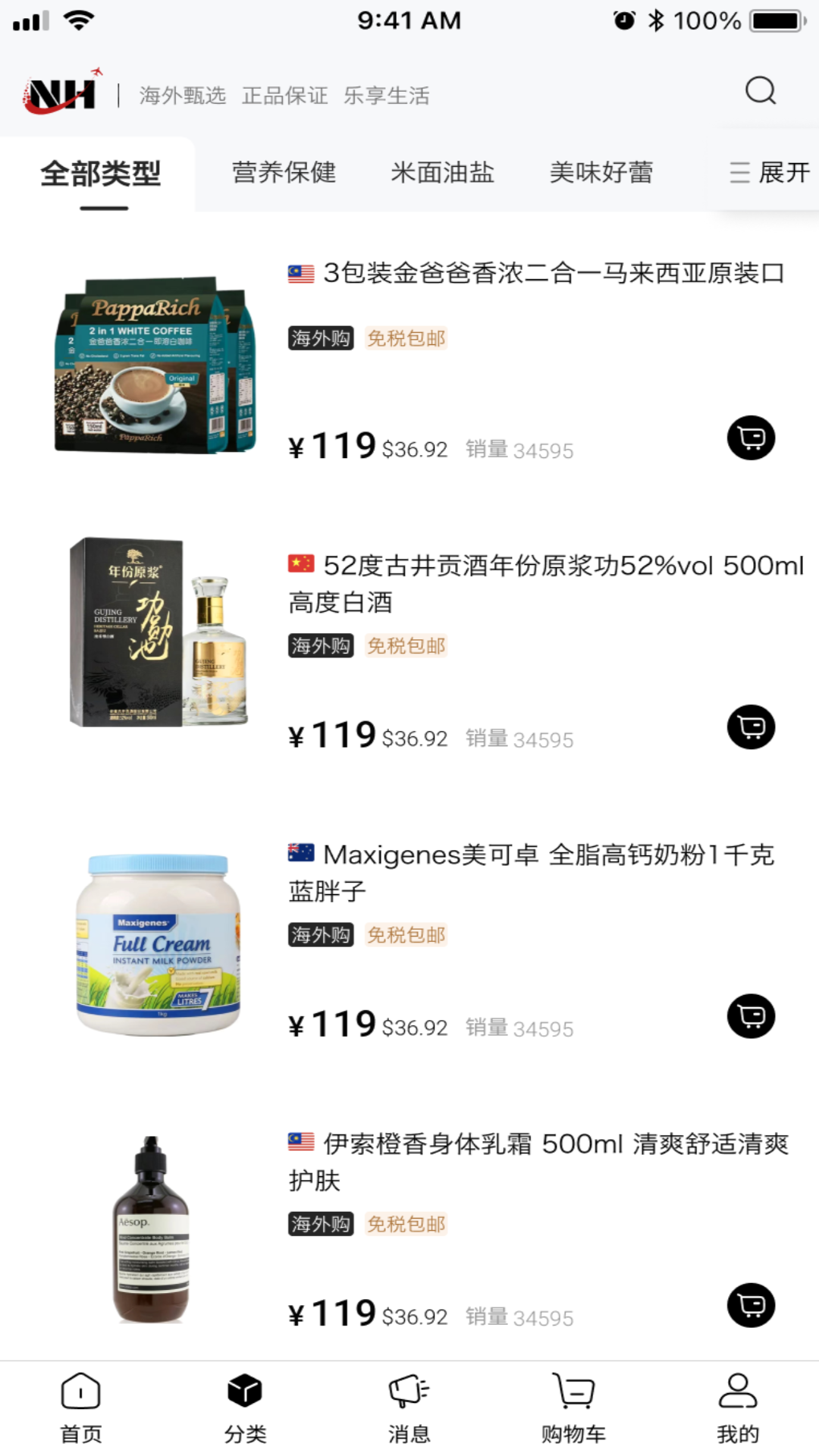Add Maxigenes 奶粉 to the cart
819x1456 pixels.
tap(751, 1016)
